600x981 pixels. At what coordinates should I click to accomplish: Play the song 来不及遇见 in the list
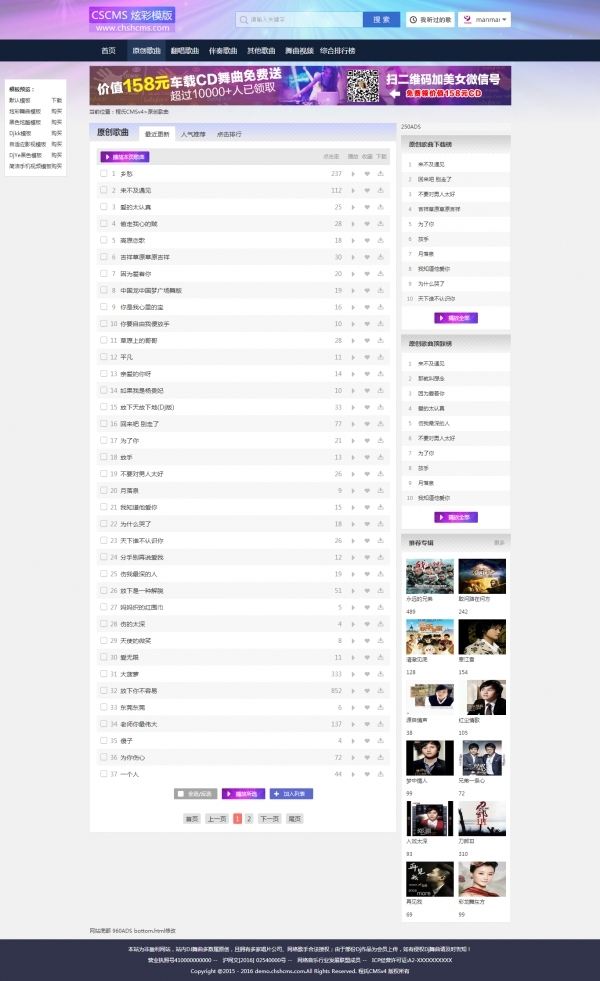(352, 190)
